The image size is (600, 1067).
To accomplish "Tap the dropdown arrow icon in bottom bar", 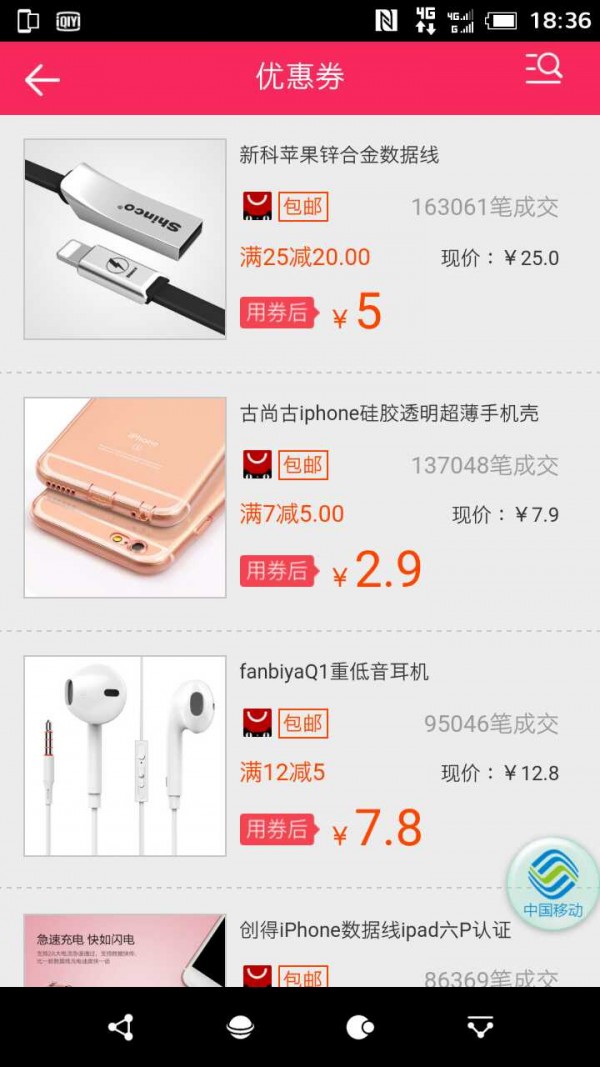I will click(480, 1027).
